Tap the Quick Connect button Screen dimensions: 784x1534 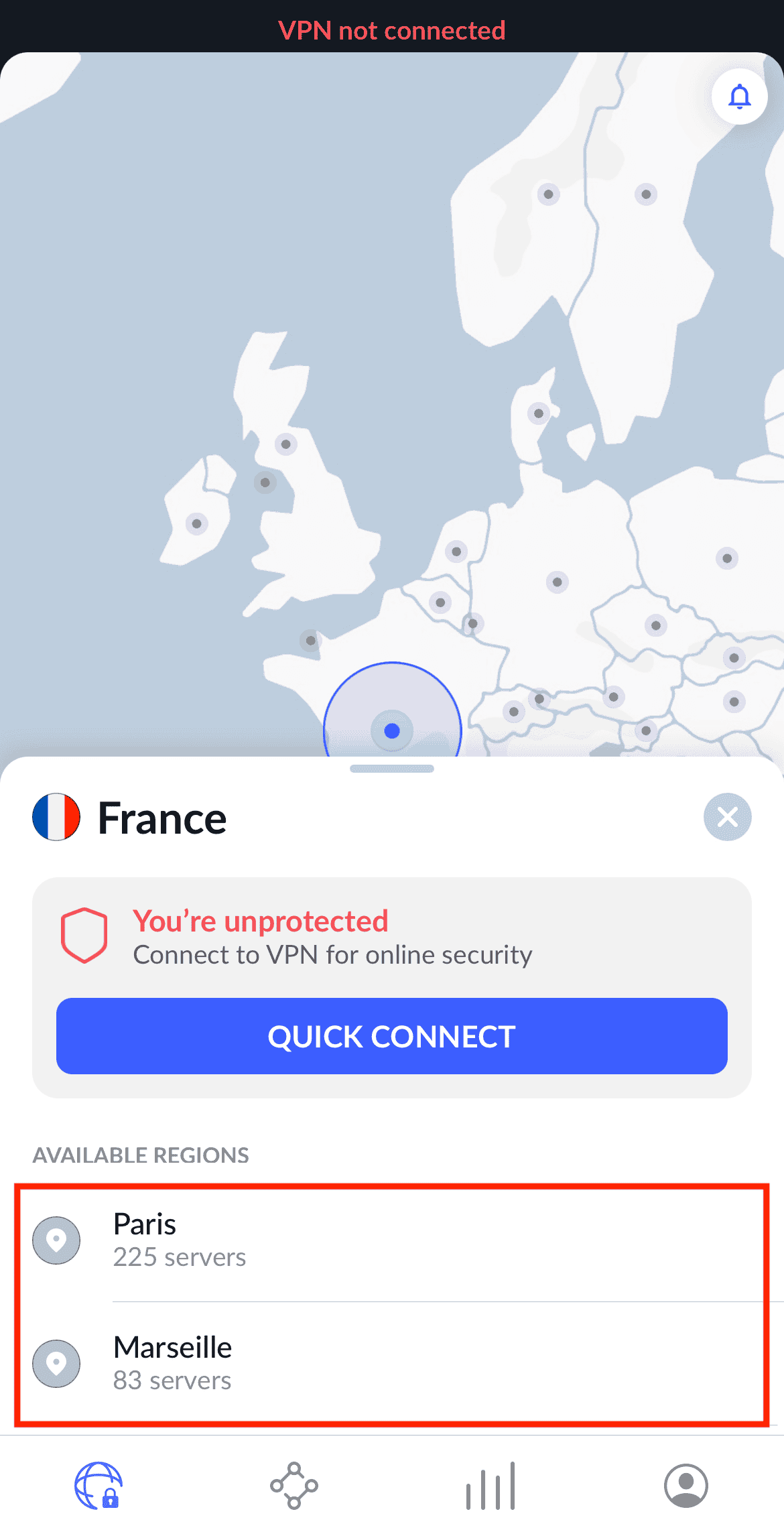pyautogui.click(x=391, y=1036)
